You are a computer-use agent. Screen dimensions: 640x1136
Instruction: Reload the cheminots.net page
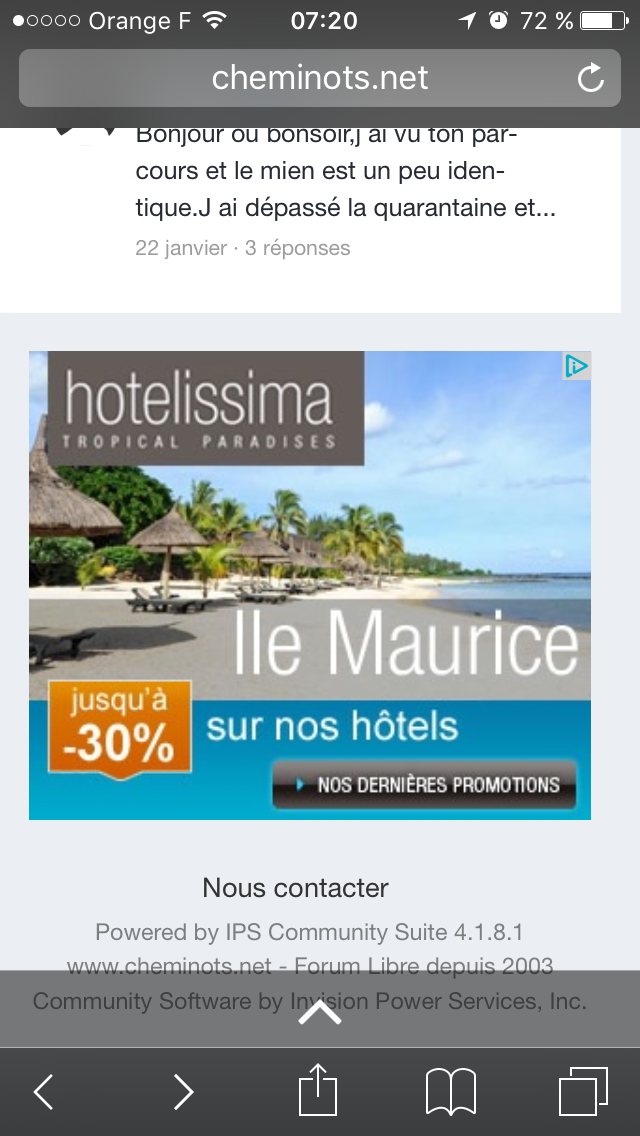[591, 78]
